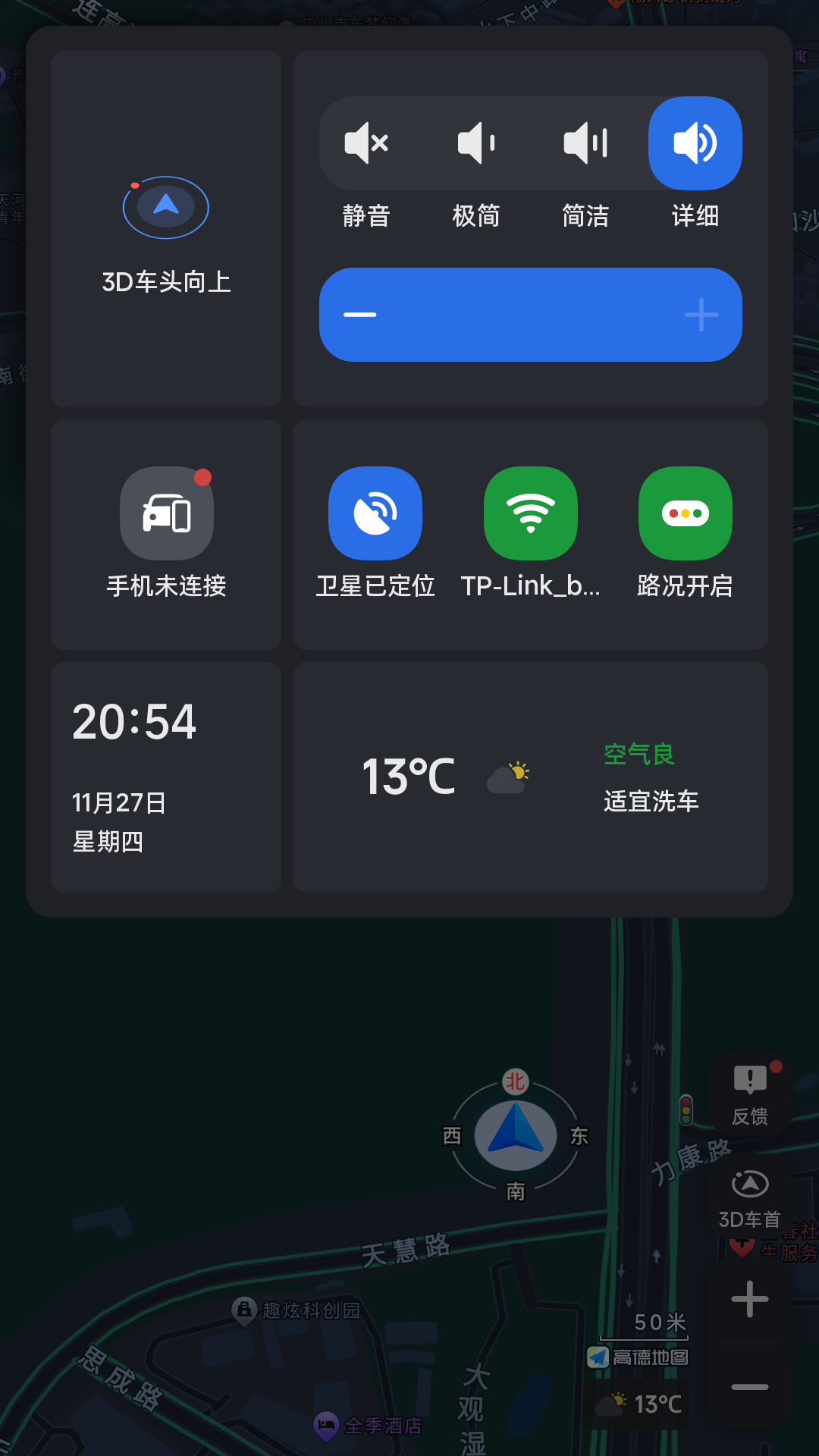The width and height of the screenshot is (819, 1456).
Task: Open the weather card showing 13°C
Action: click(530, 777)
